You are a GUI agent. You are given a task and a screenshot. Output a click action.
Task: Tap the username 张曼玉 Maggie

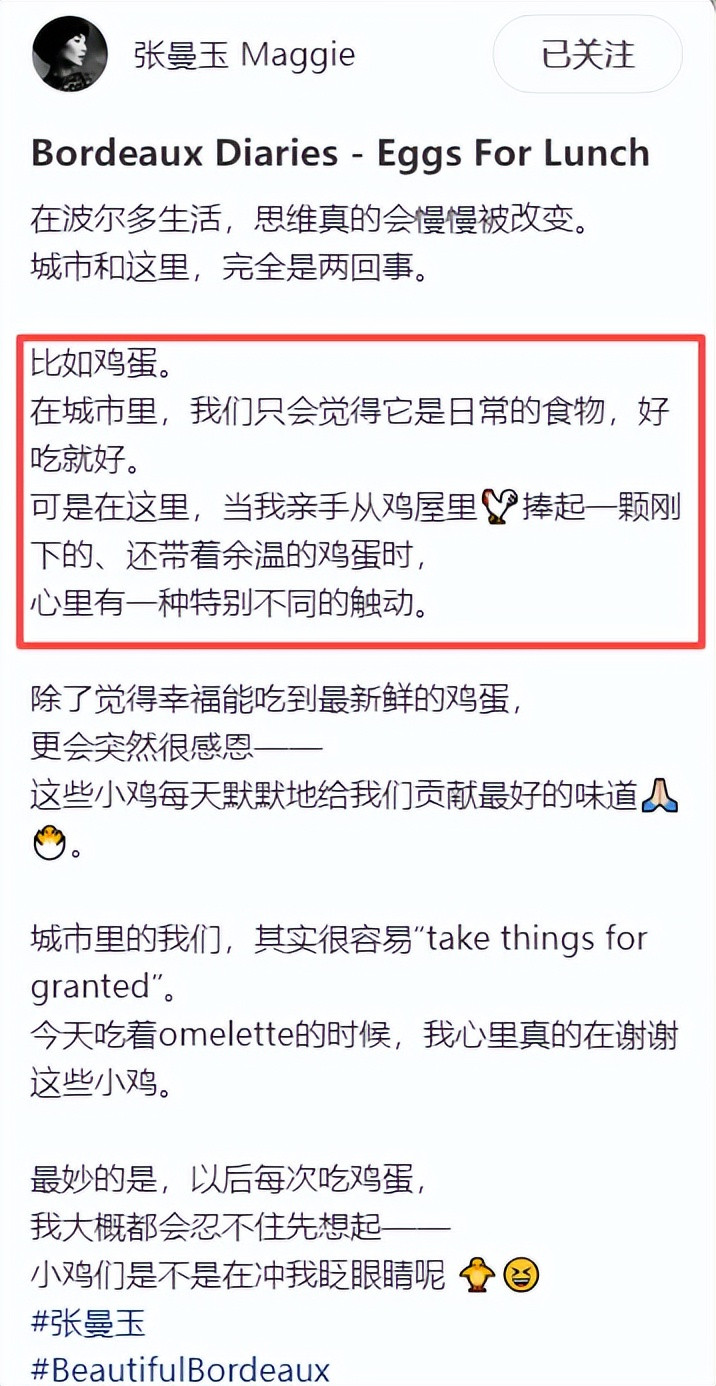tap(244, 55)
